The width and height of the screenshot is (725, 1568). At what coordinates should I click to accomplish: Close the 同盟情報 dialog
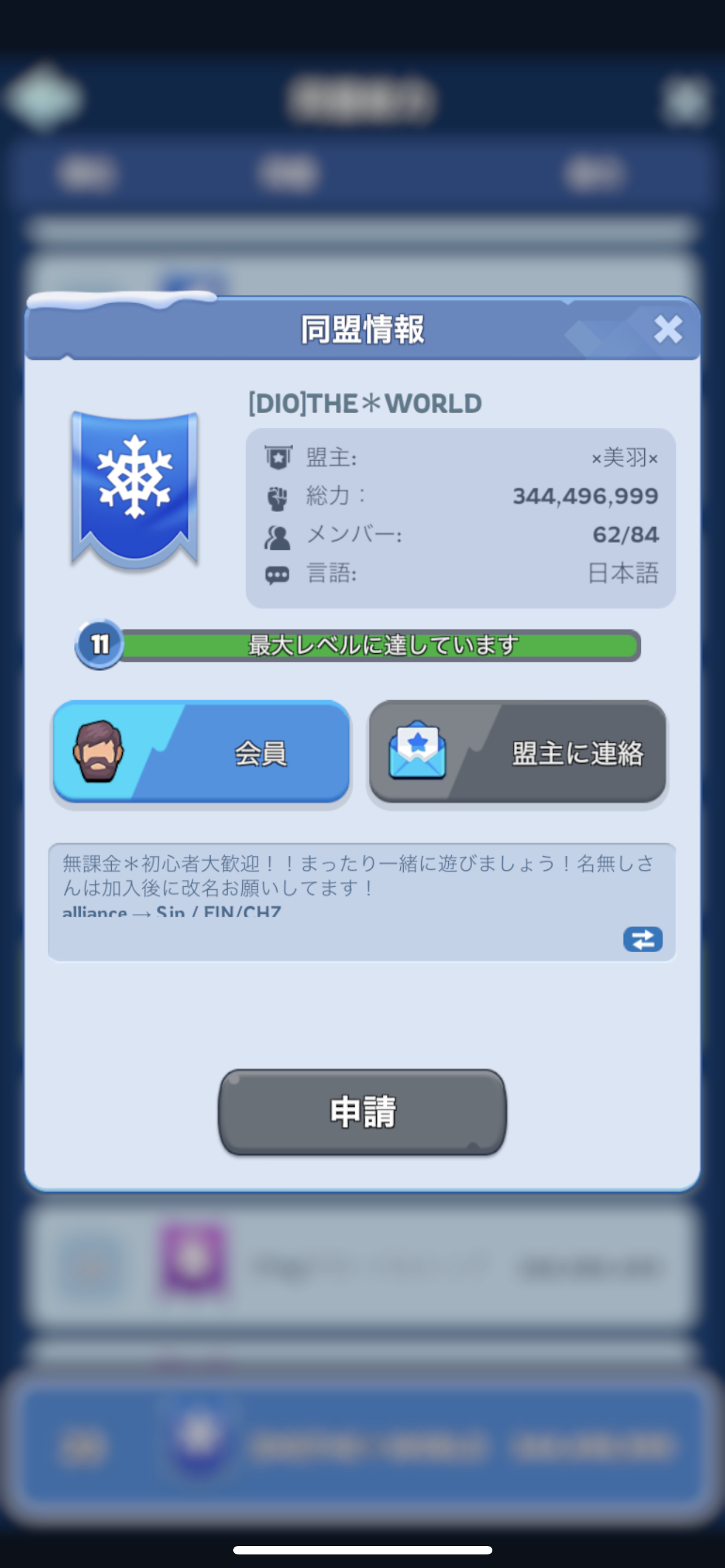pos(668,329)
